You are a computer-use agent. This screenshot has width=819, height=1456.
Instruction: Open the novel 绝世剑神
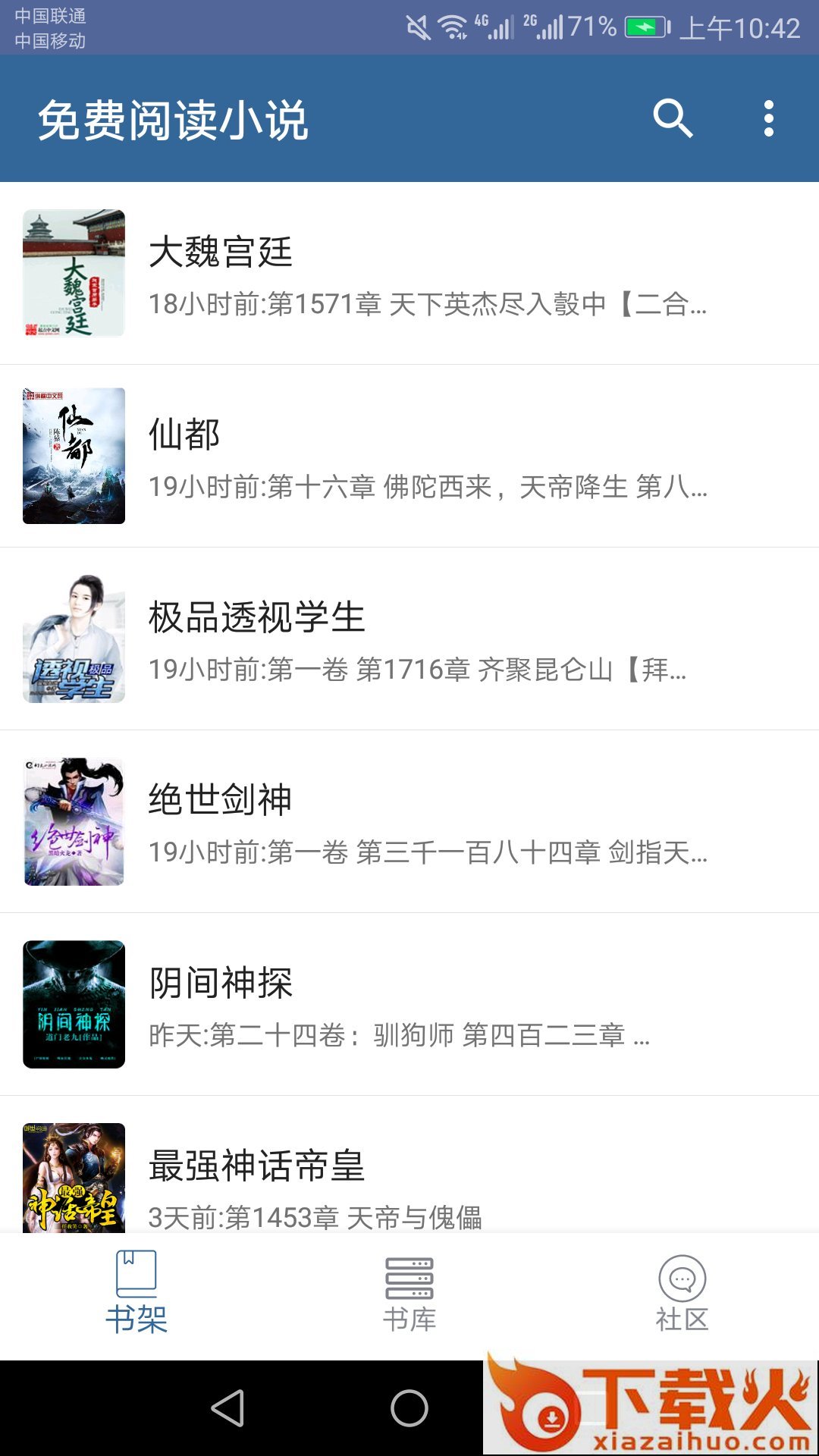click(x=409, y=821)
